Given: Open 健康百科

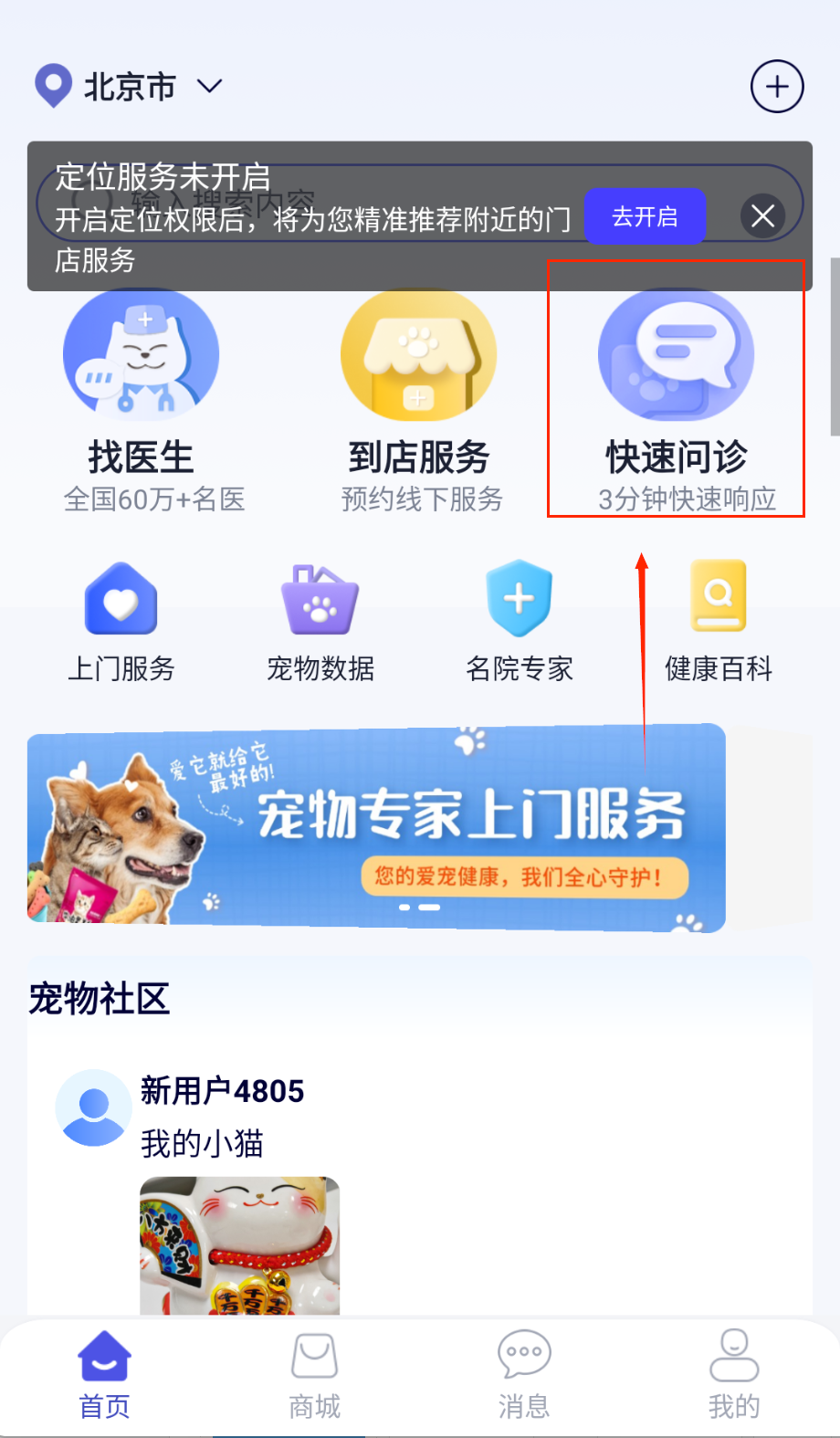Looking at the screenshot, I should tap(719, 623).
